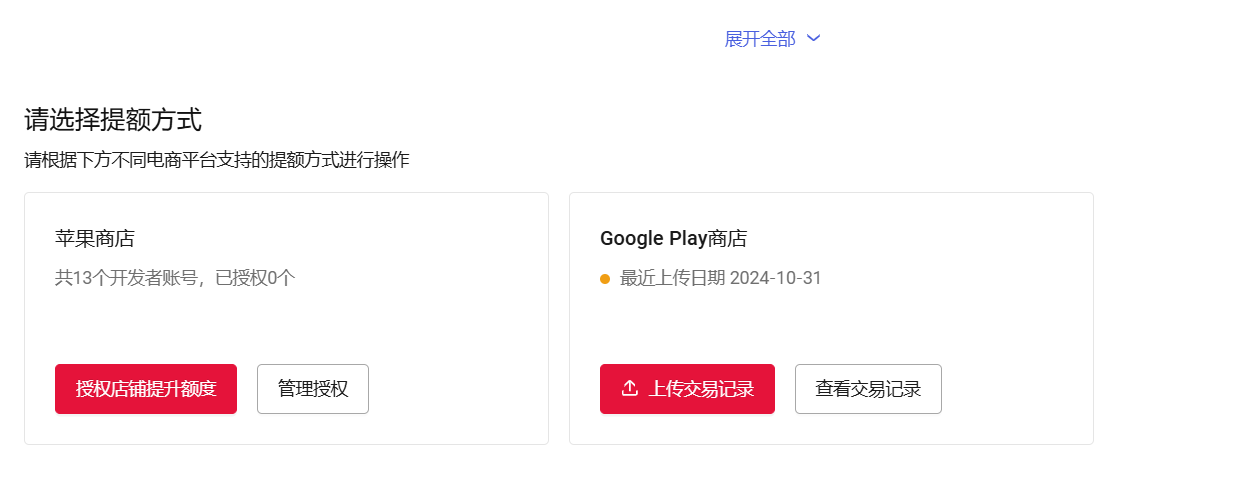The height and width of the screenshot is (498, 1248).
Task: Tap 授权店铺提升额度 button
Action: 146,389
